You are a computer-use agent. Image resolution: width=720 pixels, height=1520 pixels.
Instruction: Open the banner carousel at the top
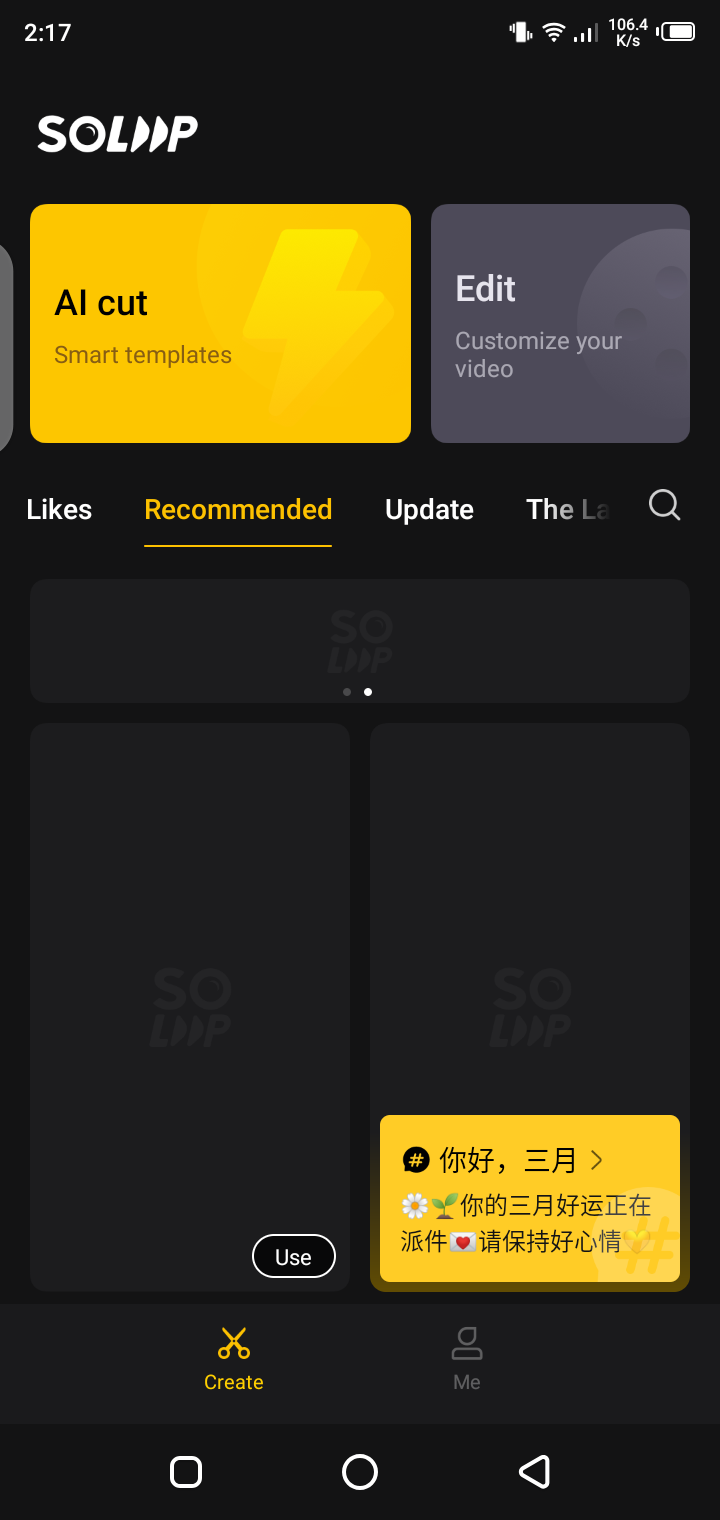[360, 640]
